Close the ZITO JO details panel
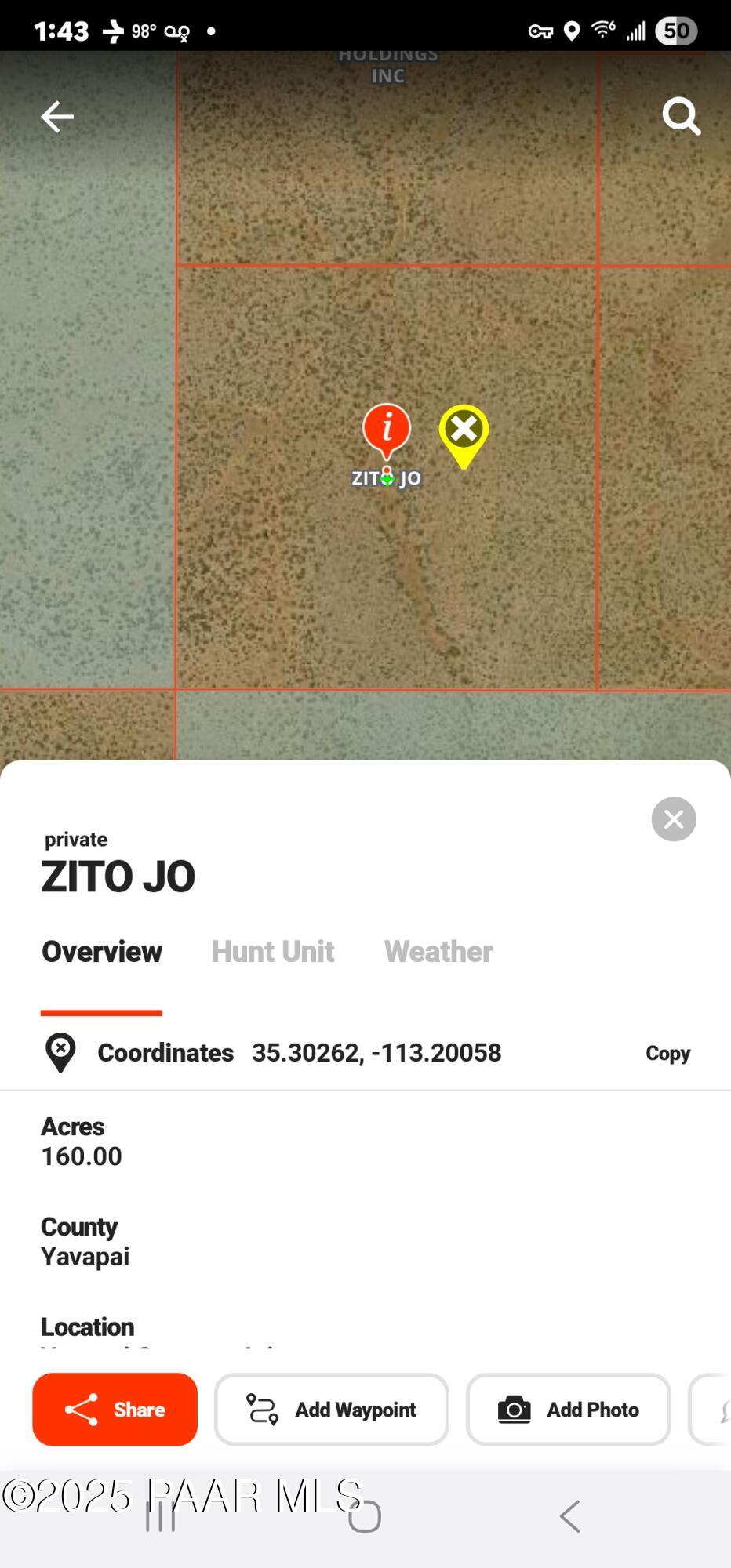This screenshot has width=731, height=1568. [673, 819]
